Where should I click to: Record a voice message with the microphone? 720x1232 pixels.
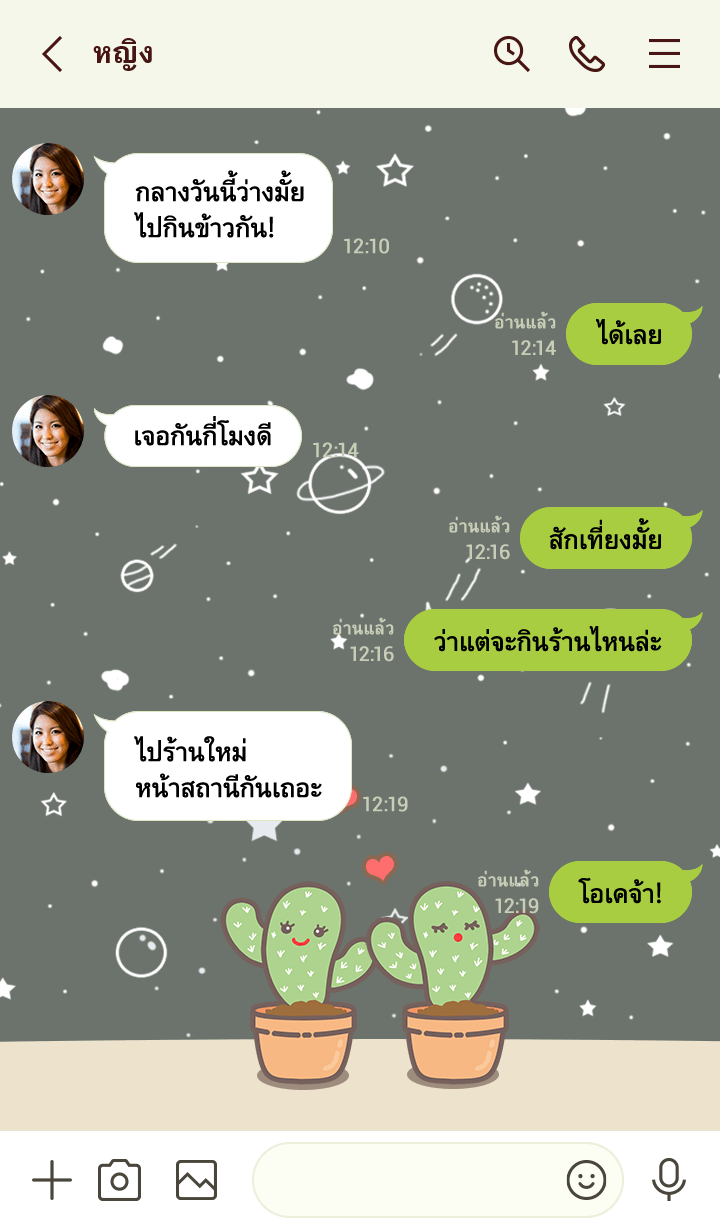tap(668, 1181)
